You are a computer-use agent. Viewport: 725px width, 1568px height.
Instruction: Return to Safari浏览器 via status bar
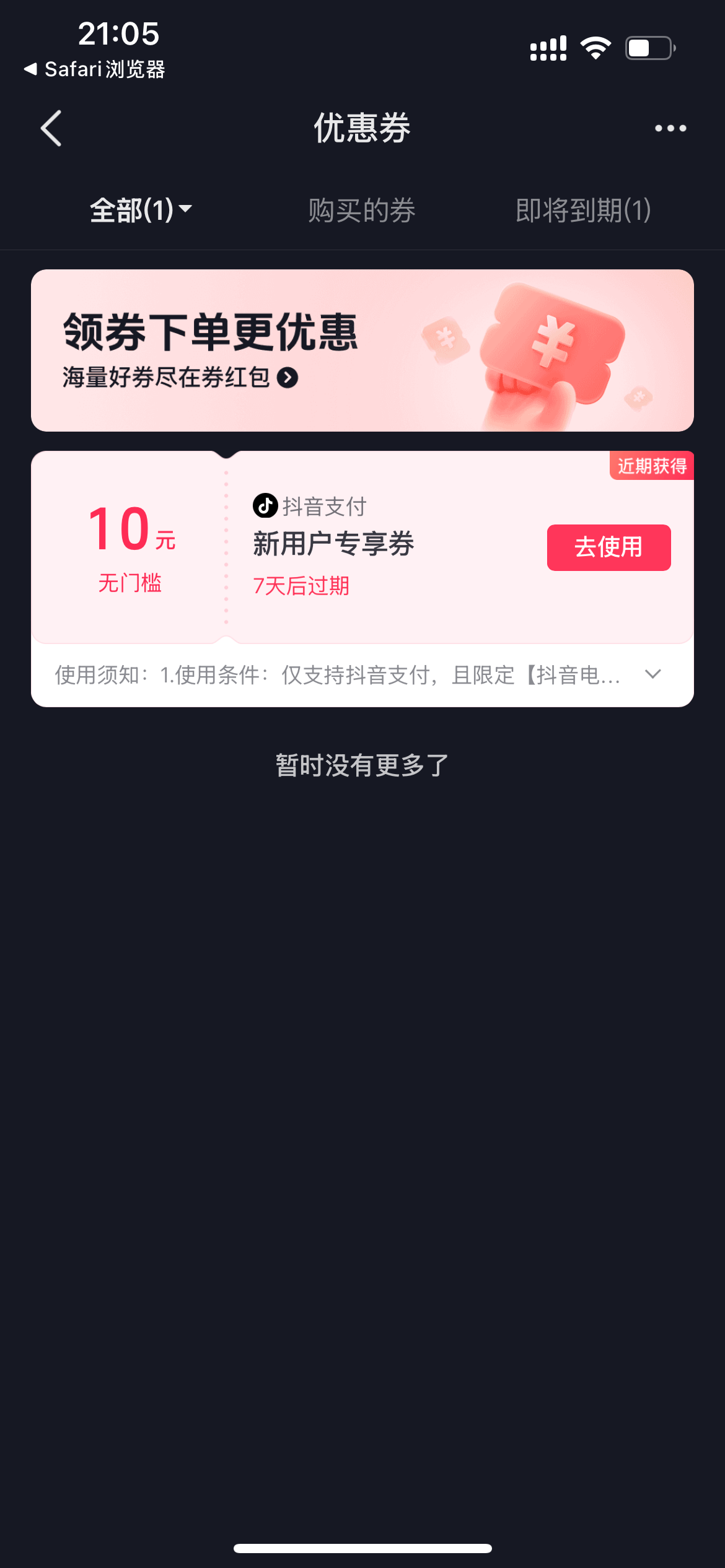pyautogui.click(x=94, y=69)
